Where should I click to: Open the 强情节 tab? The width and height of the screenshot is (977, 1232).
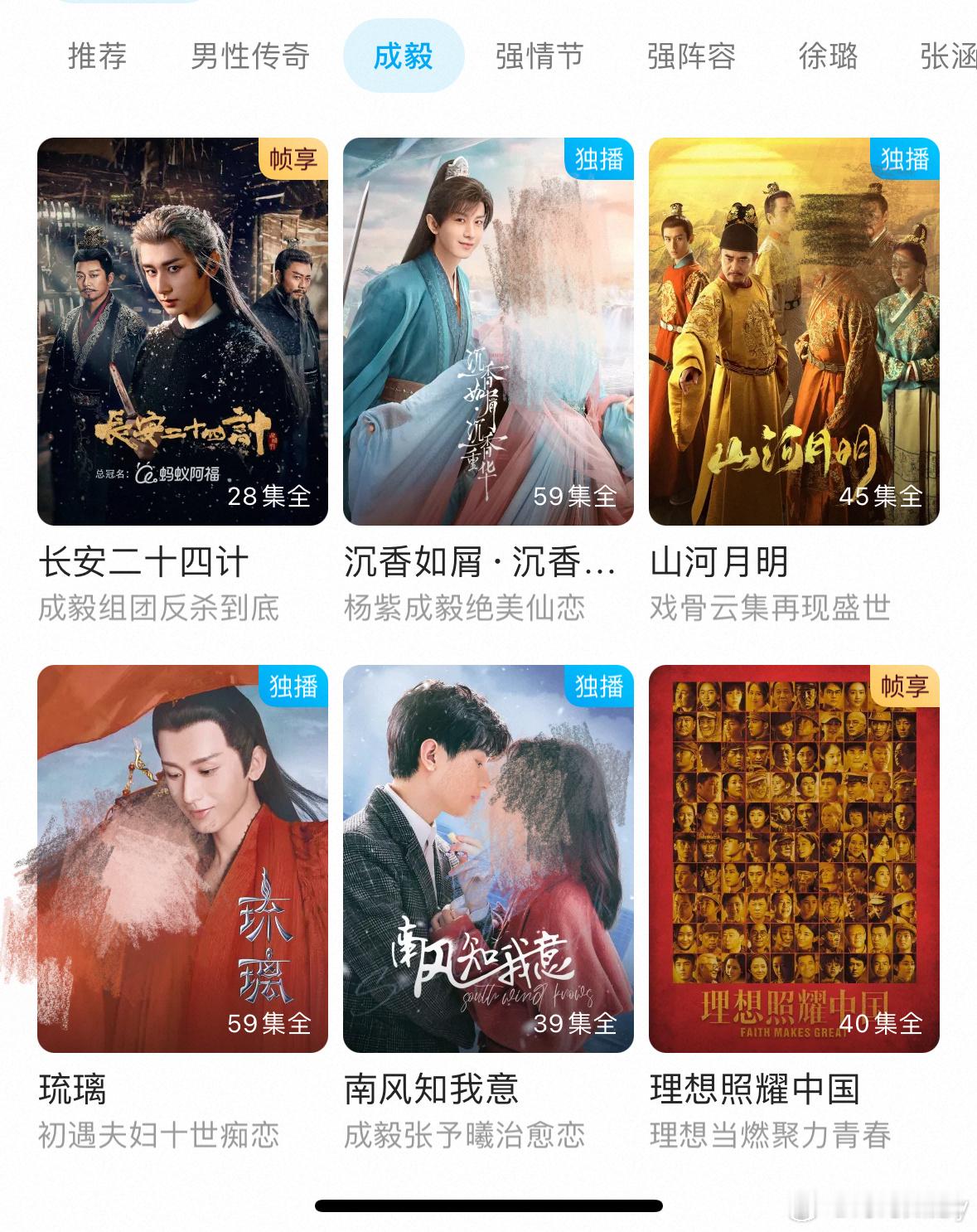pos(539,56)
